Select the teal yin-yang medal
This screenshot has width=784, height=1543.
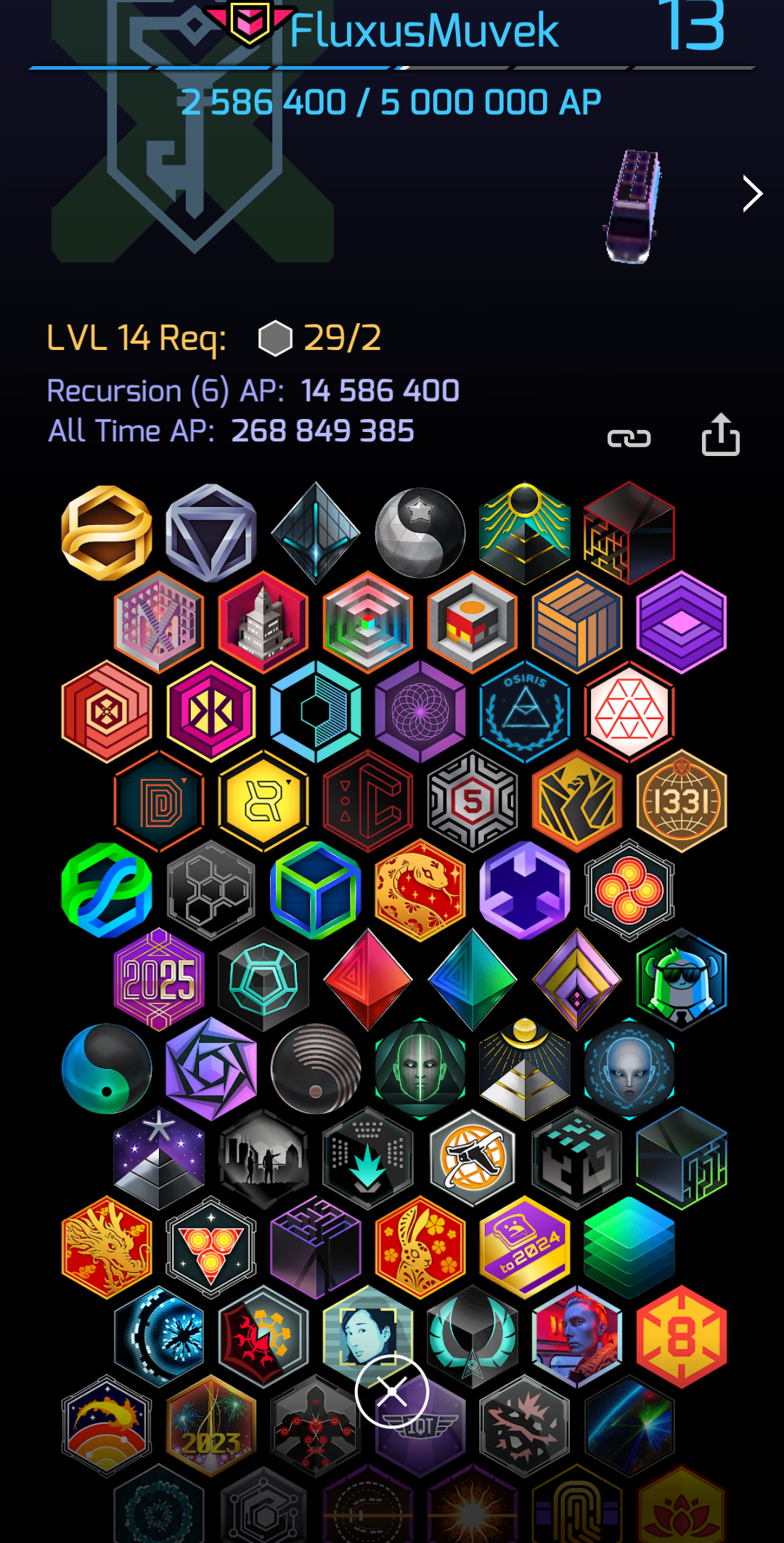[107, 1069]
